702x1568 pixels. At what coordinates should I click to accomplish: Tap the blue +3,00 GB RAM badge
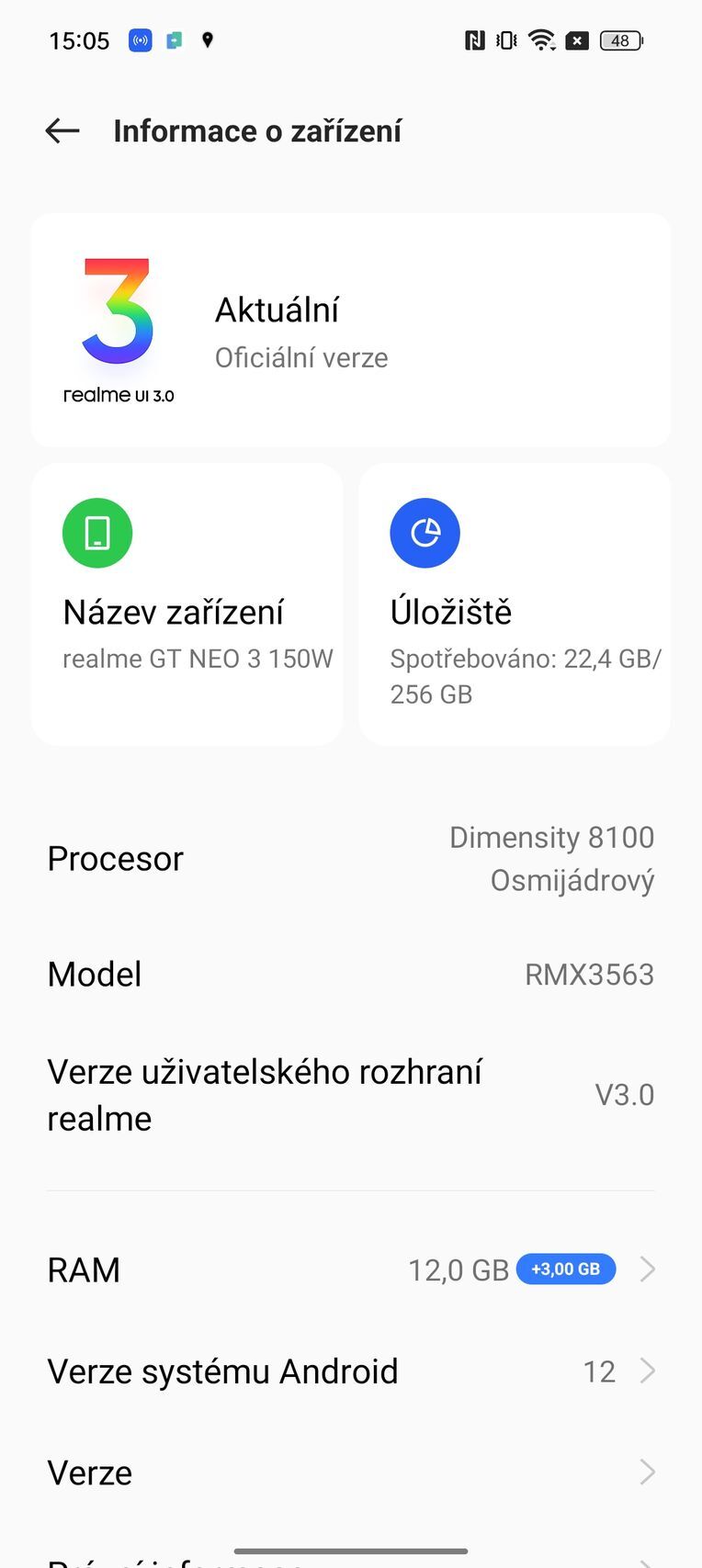pyautogui.click(x=566, y=1269)
